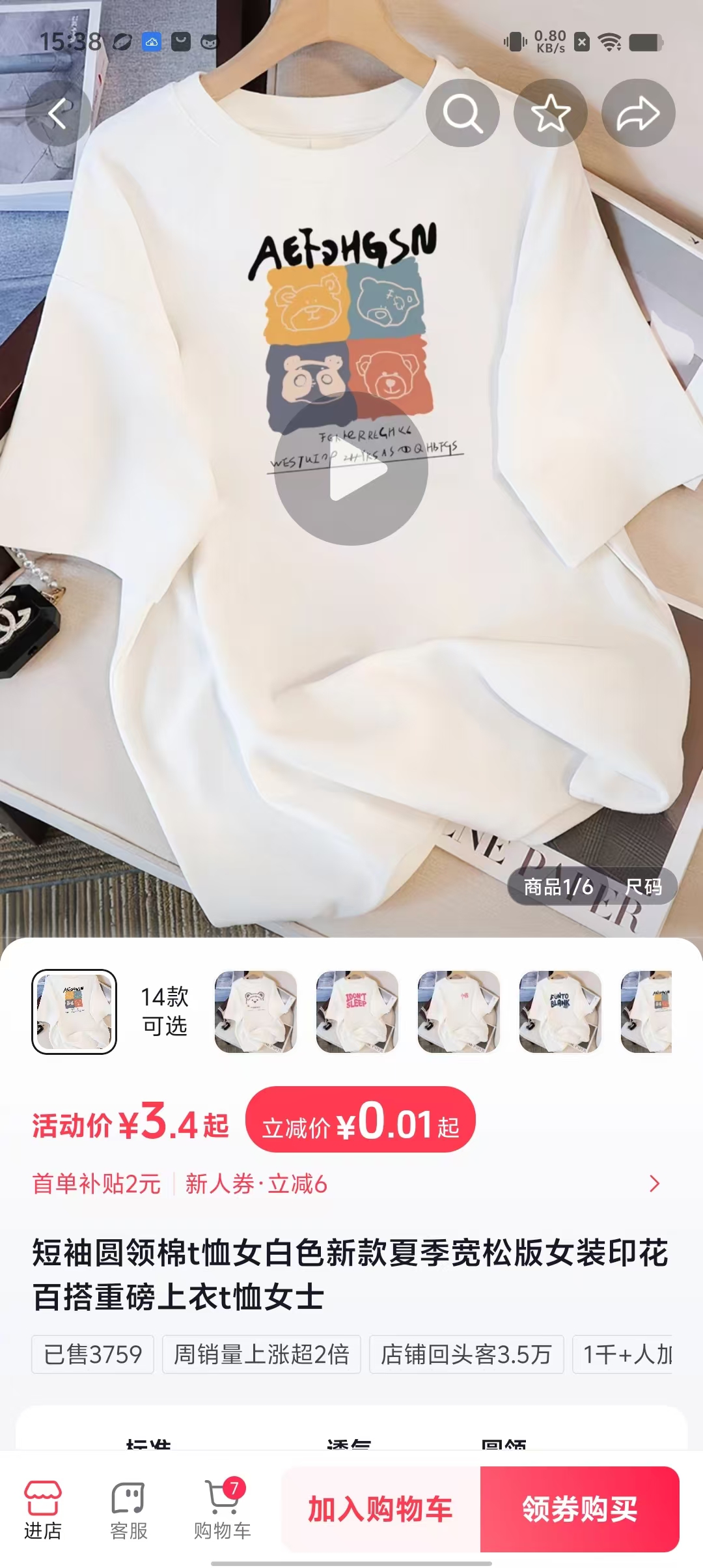Add item with 加入购物车

380,1509
